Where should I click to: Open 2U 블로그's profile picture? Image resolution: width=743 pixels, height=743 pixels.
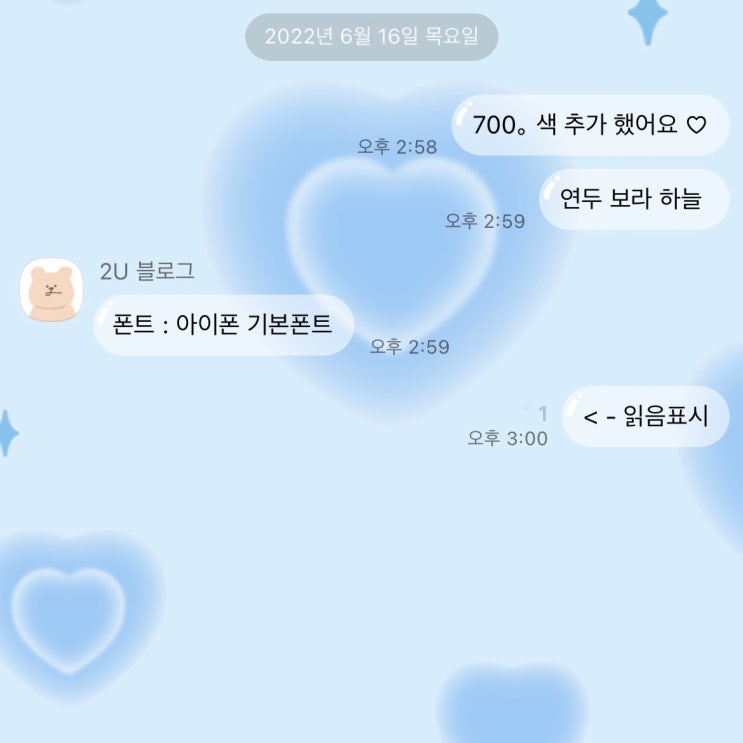coord(52,290)
